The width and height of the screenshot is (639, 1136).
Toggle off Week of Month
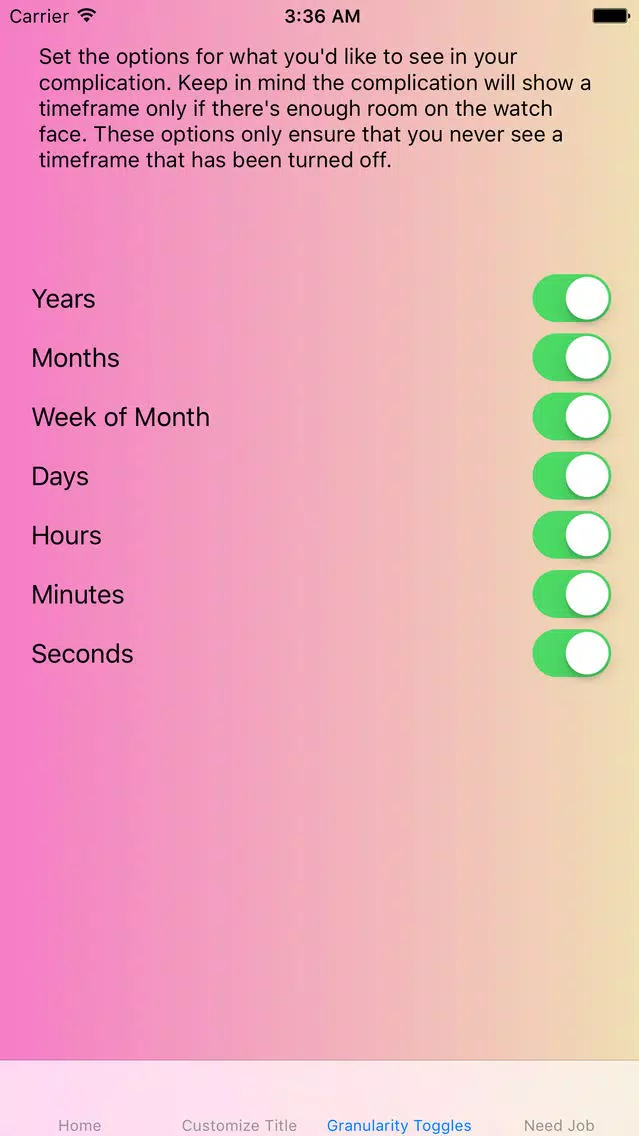point(572,417)
